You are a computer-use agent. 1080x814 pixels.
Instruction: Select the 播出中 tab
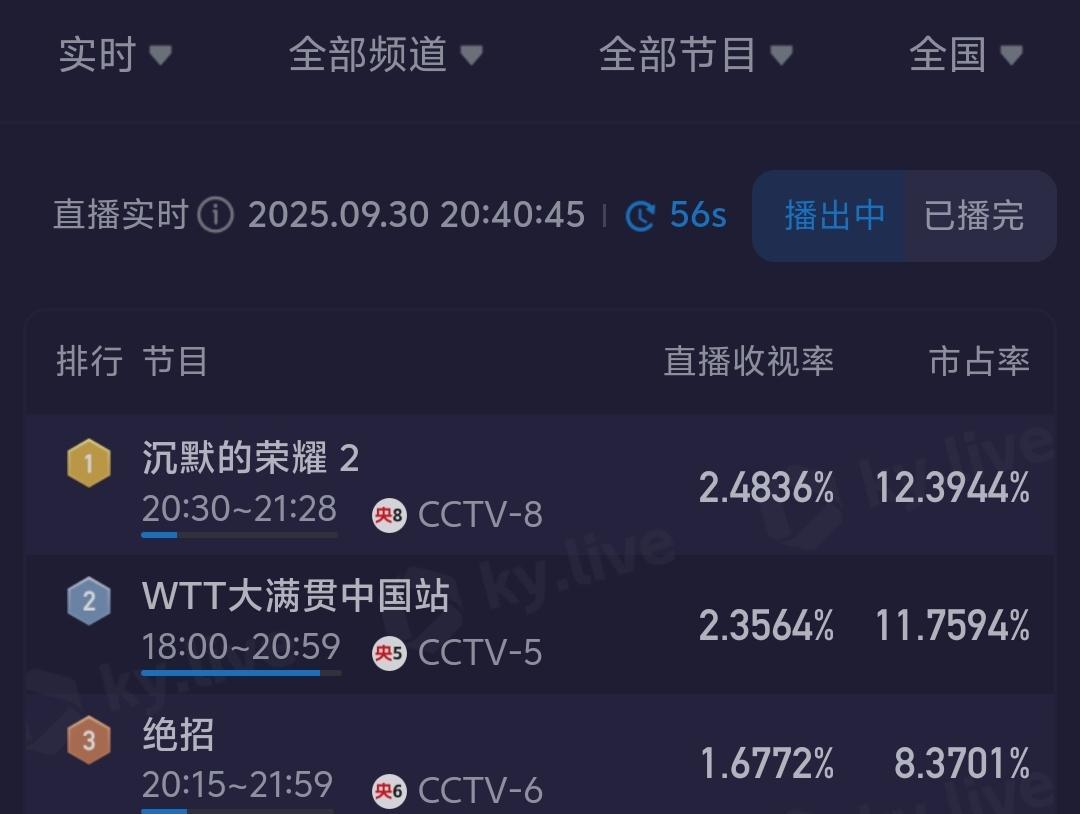[833, 216]
